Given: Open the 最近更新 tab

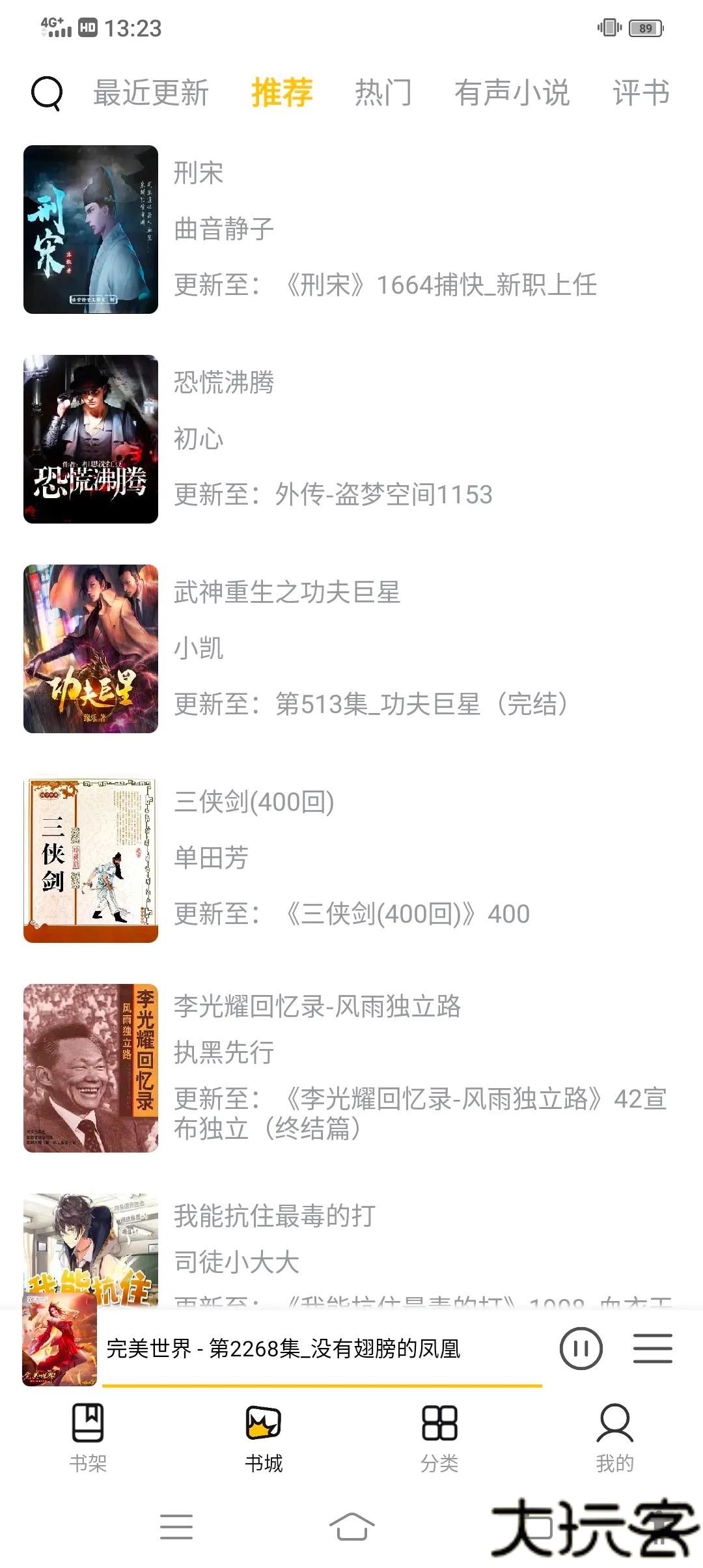Looking at the screenshot, I should [x=151, y=93].
